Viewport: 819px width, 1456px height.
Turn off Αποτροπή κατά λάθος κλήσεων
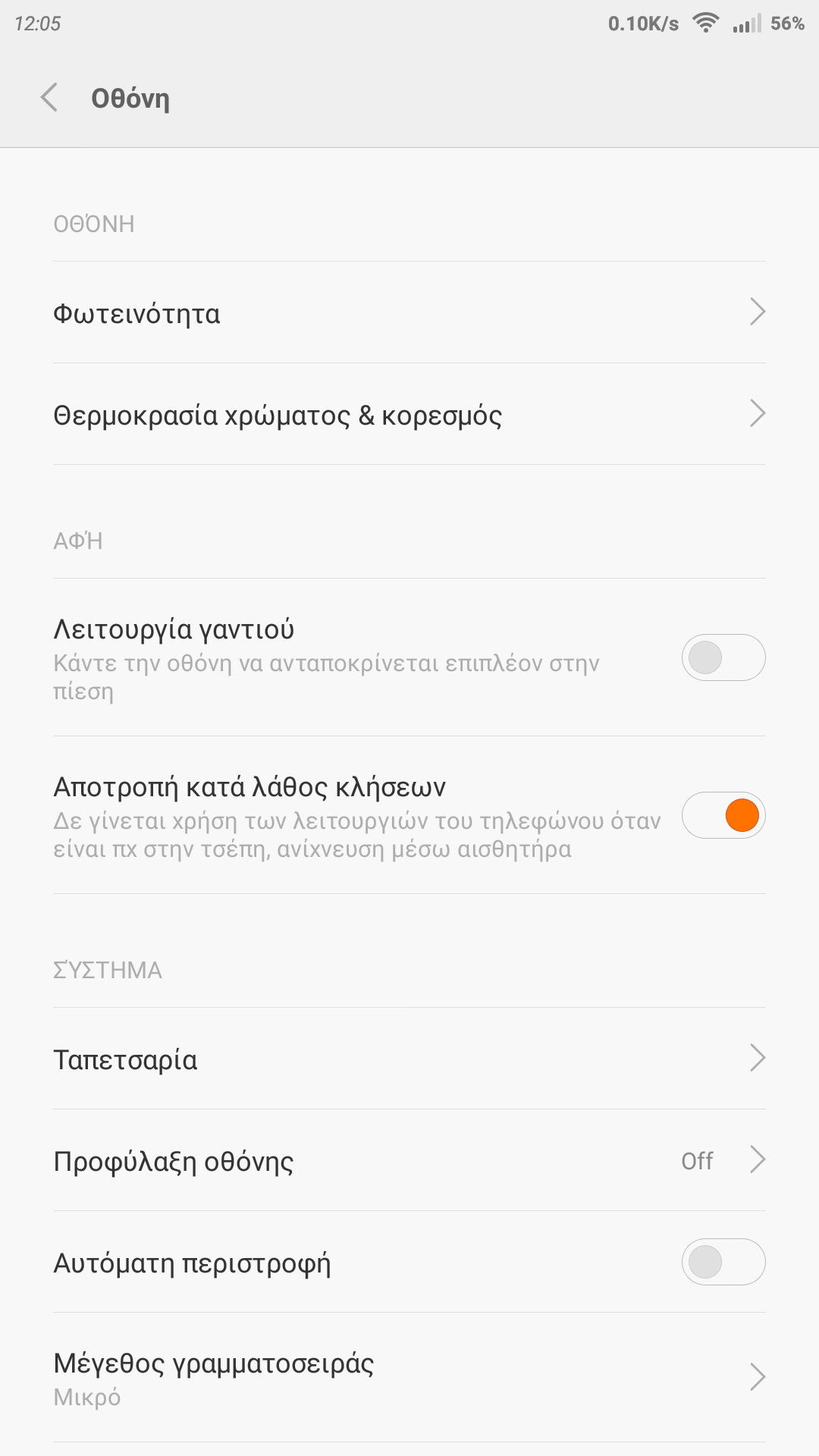(723, 815)
